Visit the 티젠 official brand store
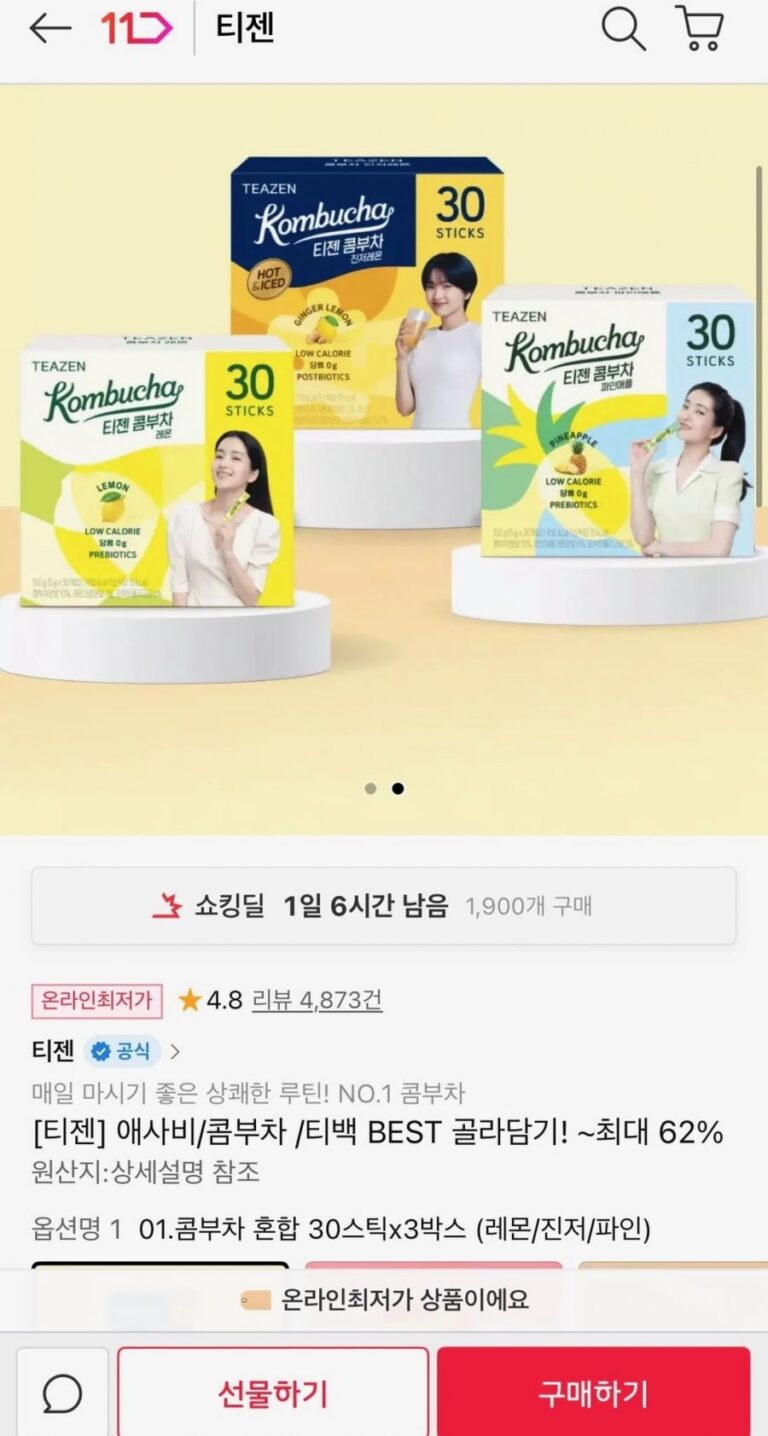Screen dimensions: 768x1436 (x=106, y=1051)
